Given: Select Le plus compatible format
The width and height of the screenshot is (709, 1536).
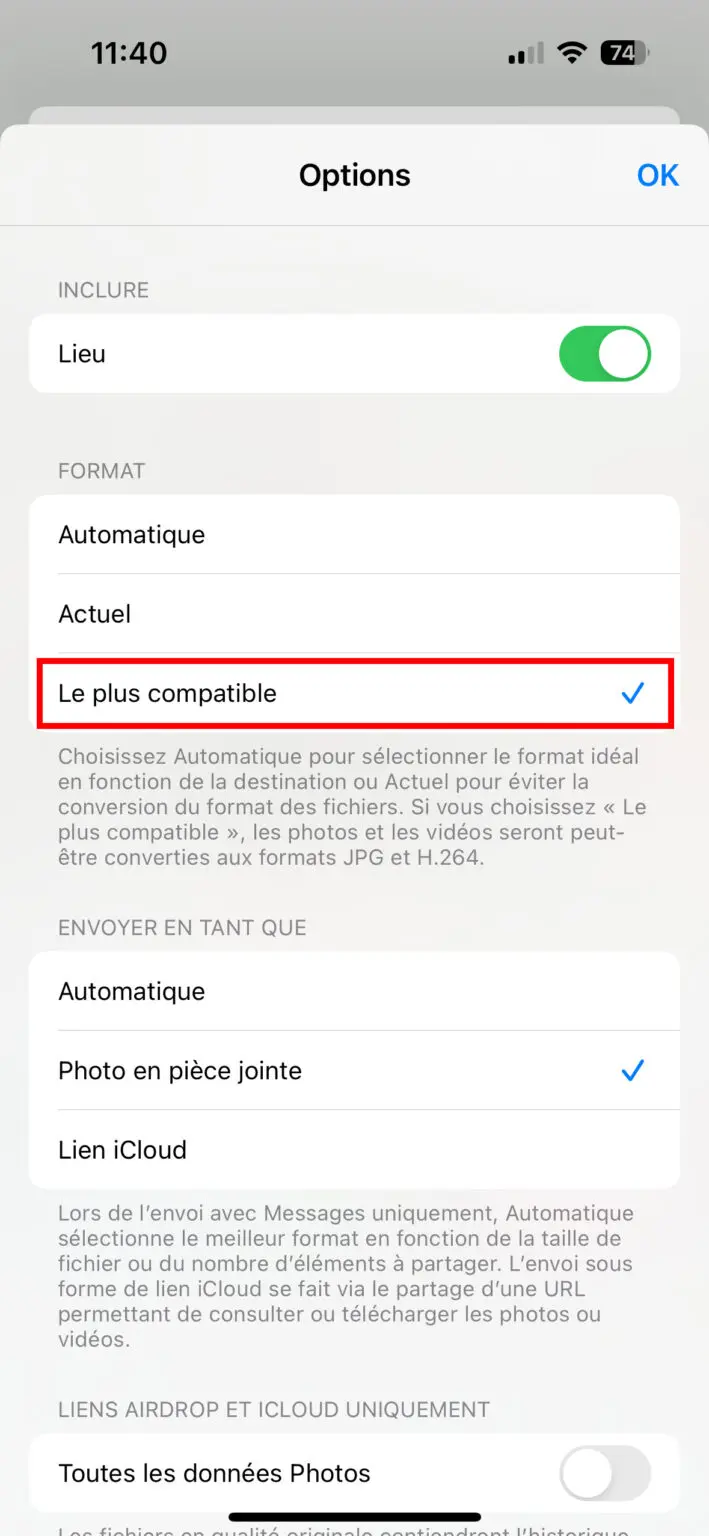Looking at the screenshot, I should [354, 693].
